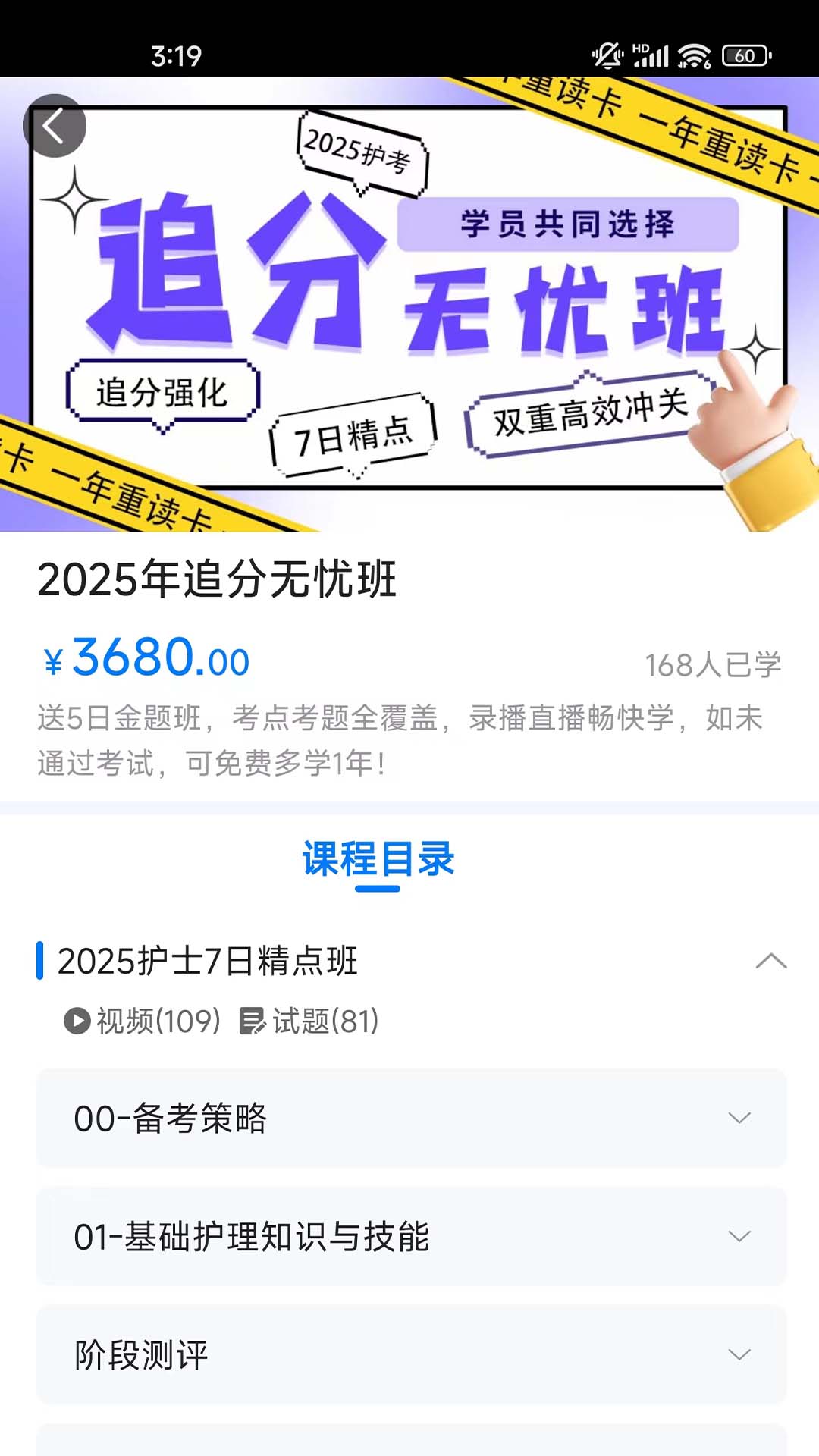Navigate back using the back arrow icon
Screen dimensions: 819x1456
pos(55,126)
